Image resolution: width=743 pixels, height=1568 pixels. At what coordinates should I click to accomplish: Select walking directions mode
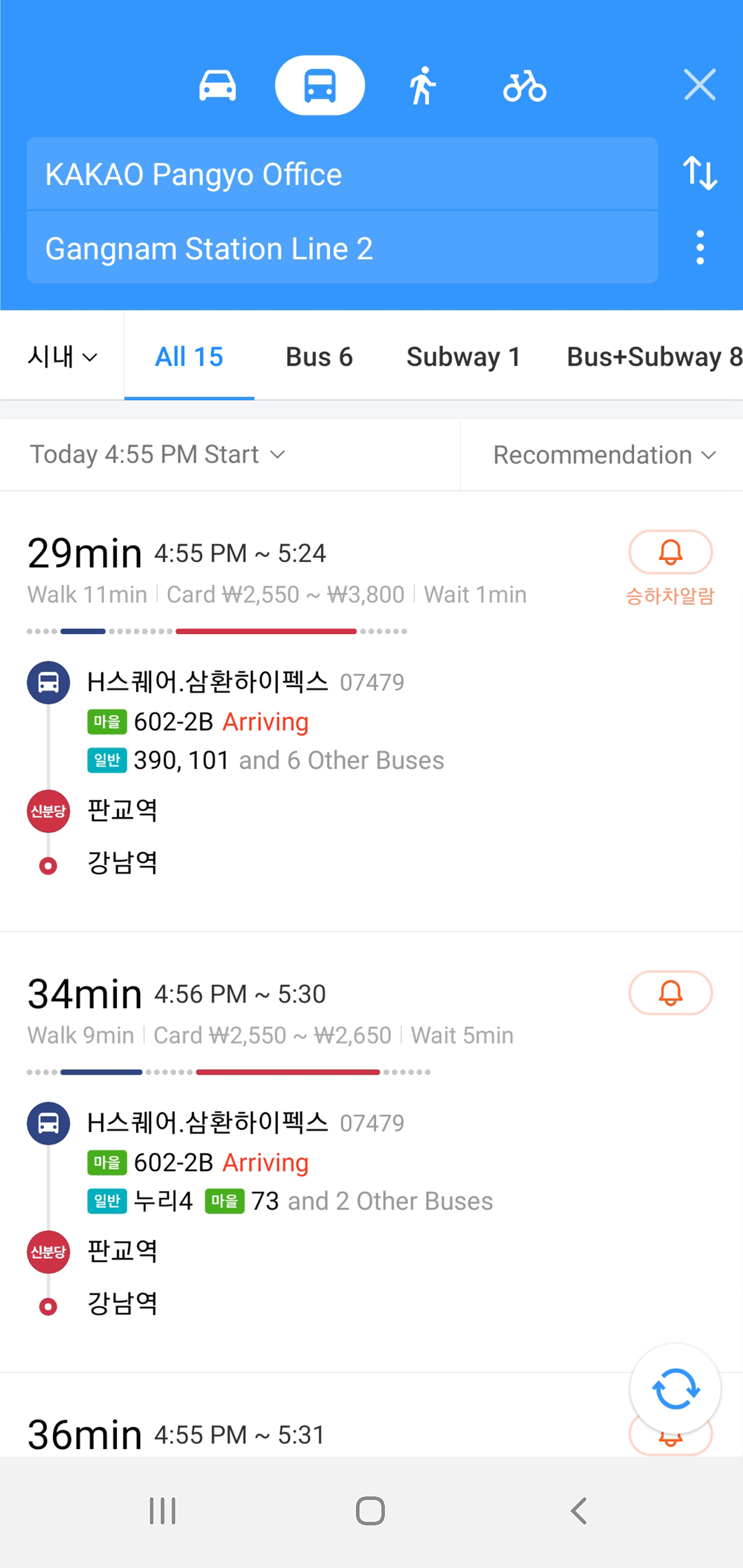click(422, 85)
